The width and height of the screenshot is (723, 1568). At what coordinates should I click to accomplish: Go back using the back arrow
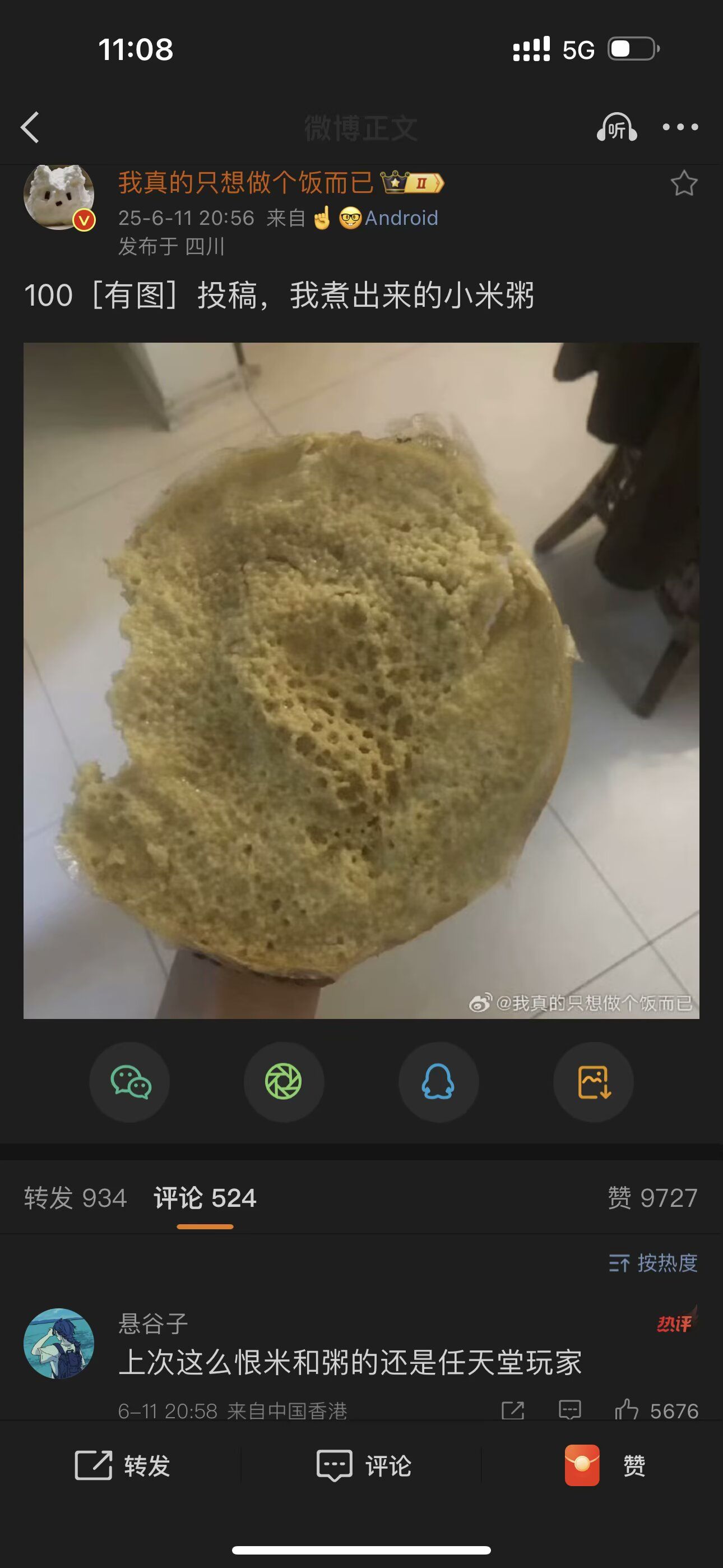[30, 127]
